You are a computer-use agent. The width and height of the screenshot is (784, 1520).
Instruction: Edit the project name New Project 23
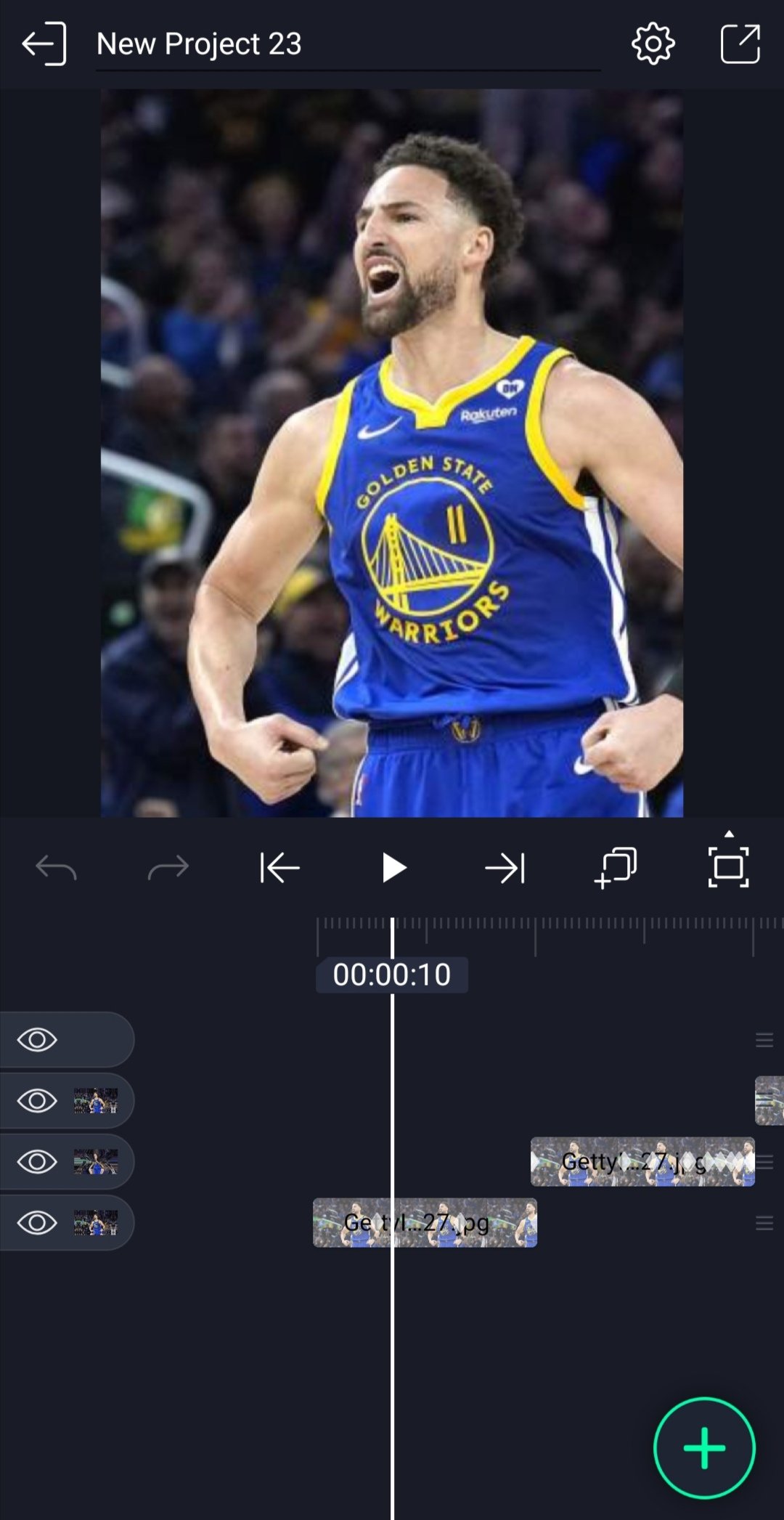pos(199,44)
